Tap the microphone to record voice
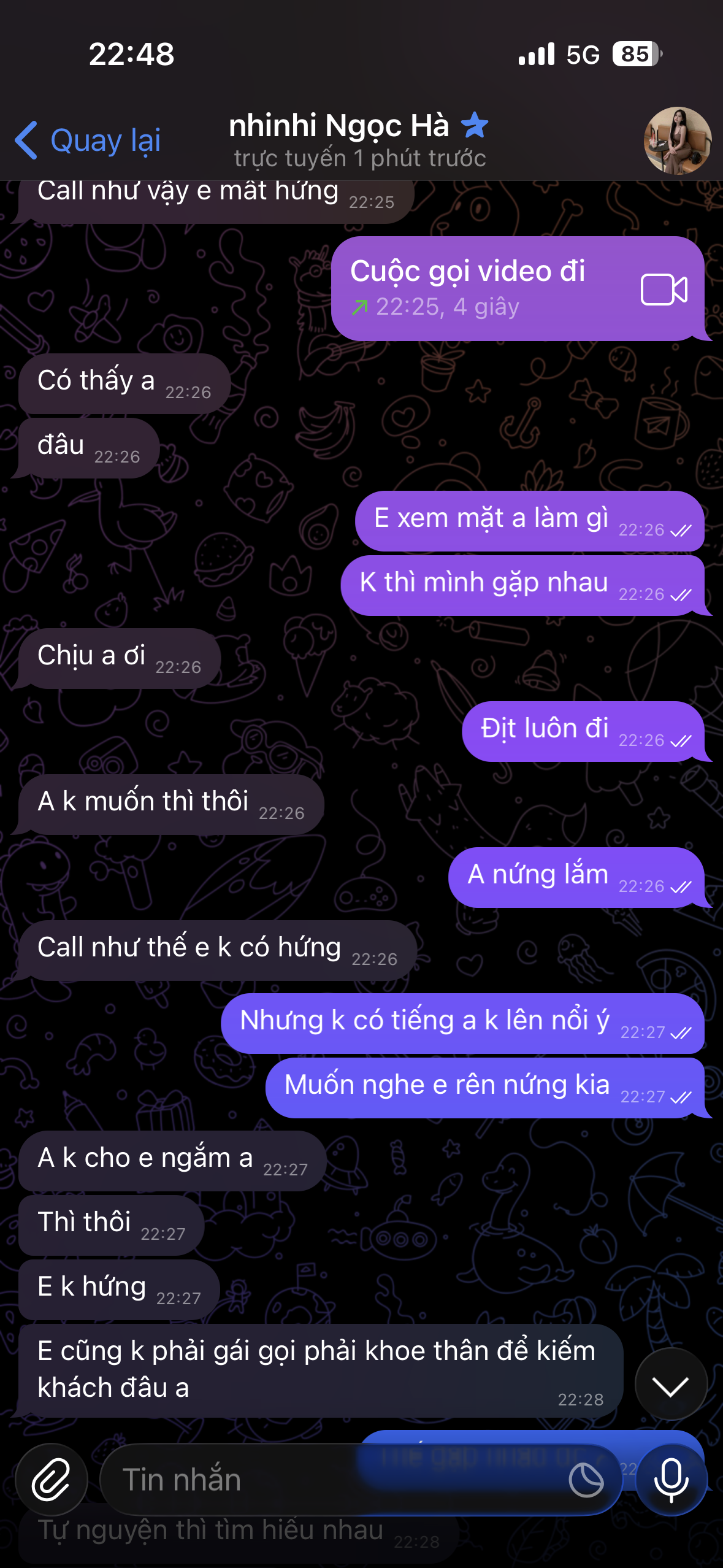The width and height of the screenshot is (723, 1568). coord(671,1479)
